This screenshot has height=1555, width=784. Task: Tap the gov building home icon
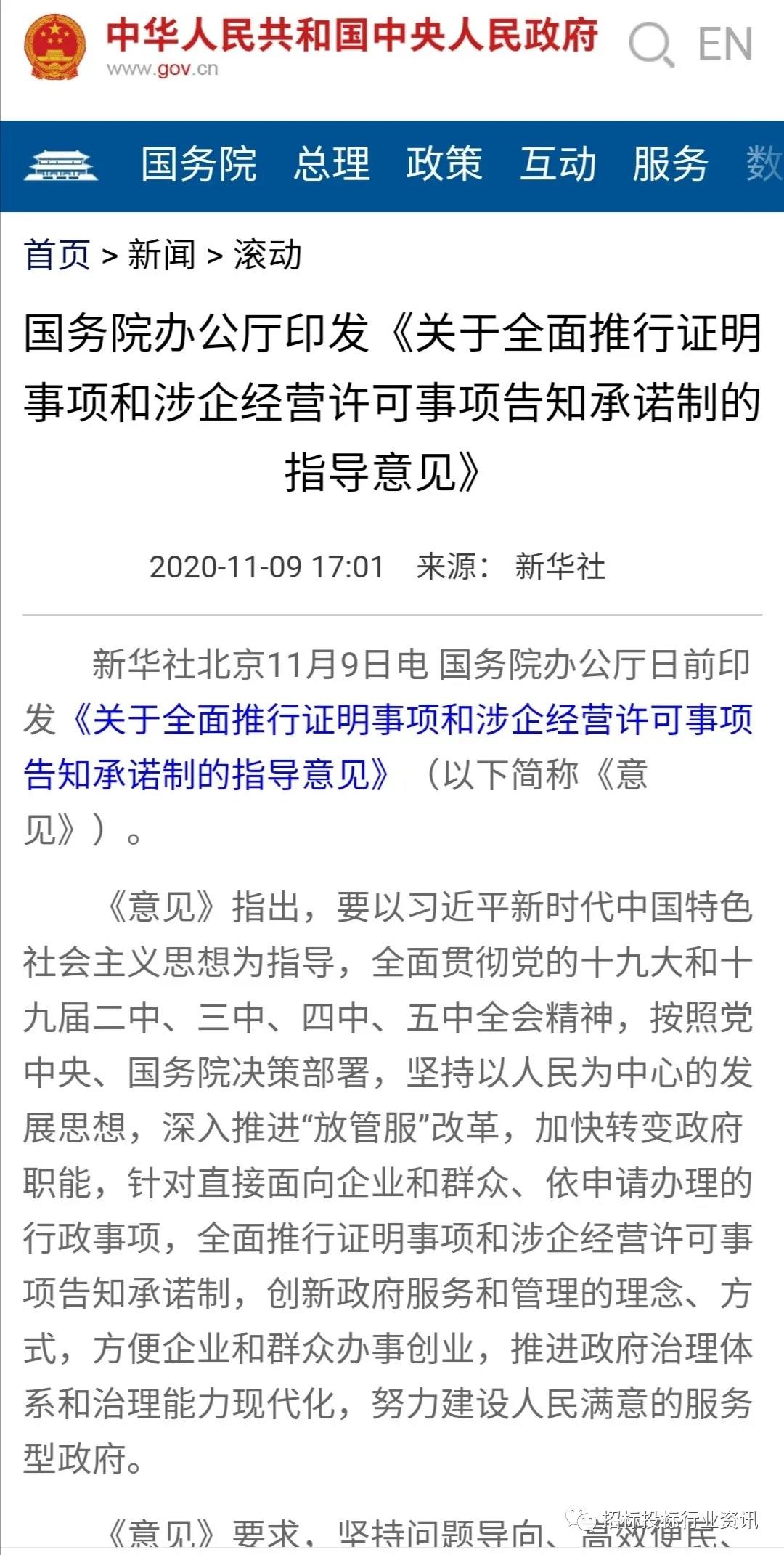coord(61,166)
